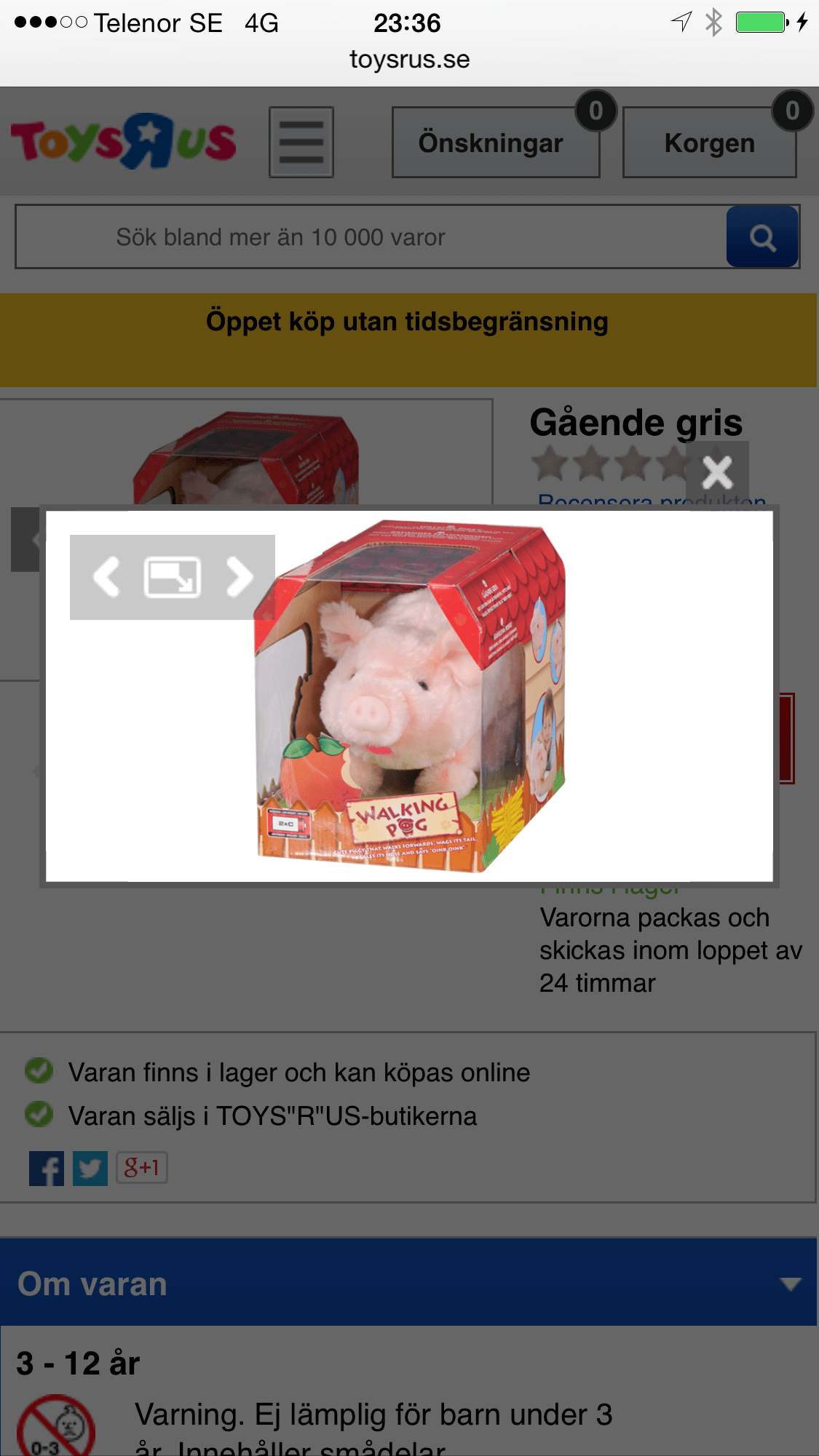Share the product on Facebook

pos(46,1169)
